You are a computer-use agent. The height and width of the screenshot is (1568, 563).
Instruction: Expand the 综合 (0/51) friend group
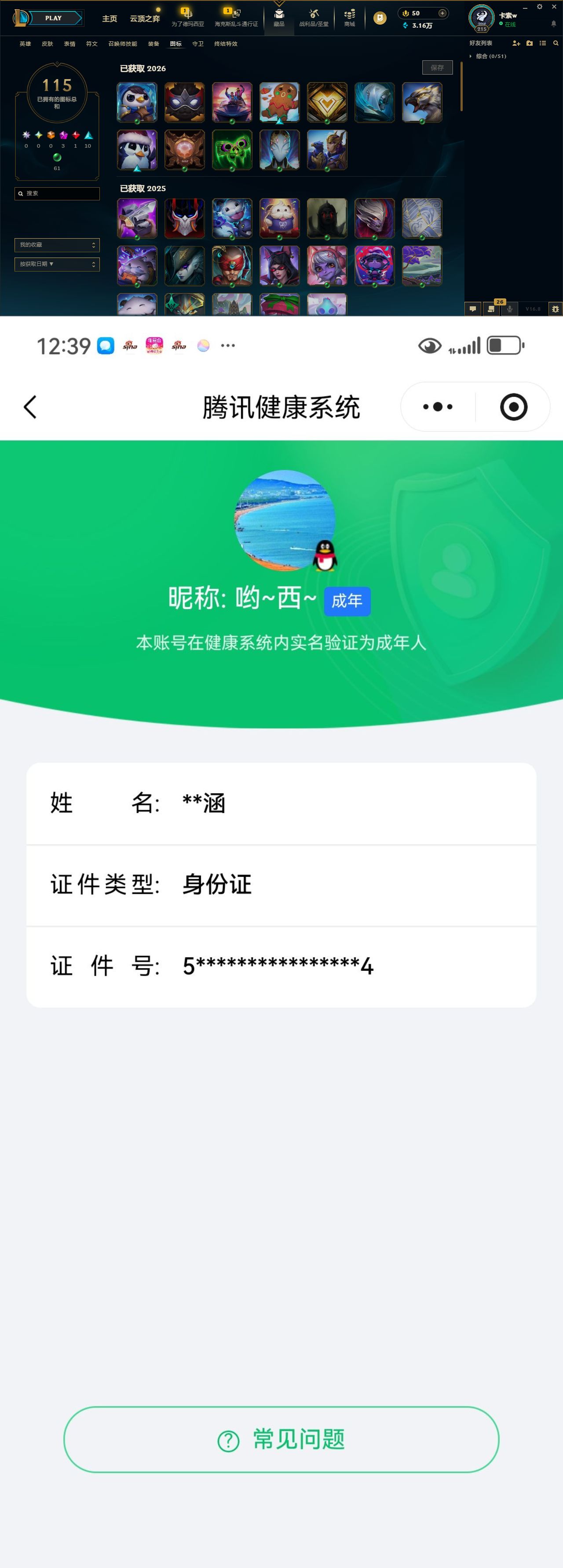click(x=490, y=57)
